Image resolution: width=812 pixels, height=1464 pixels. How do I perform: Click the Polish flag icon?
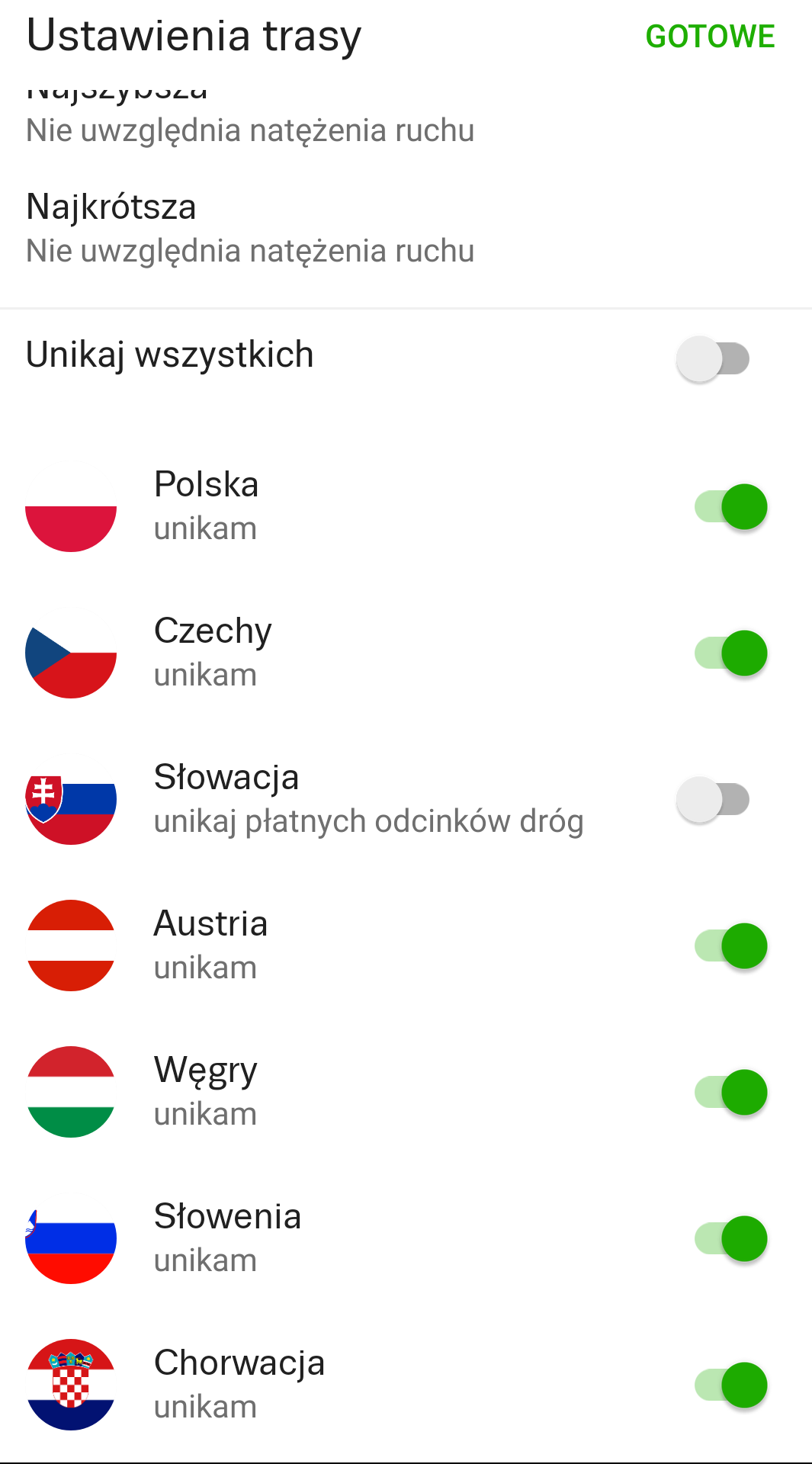click(x=70, y=507)
